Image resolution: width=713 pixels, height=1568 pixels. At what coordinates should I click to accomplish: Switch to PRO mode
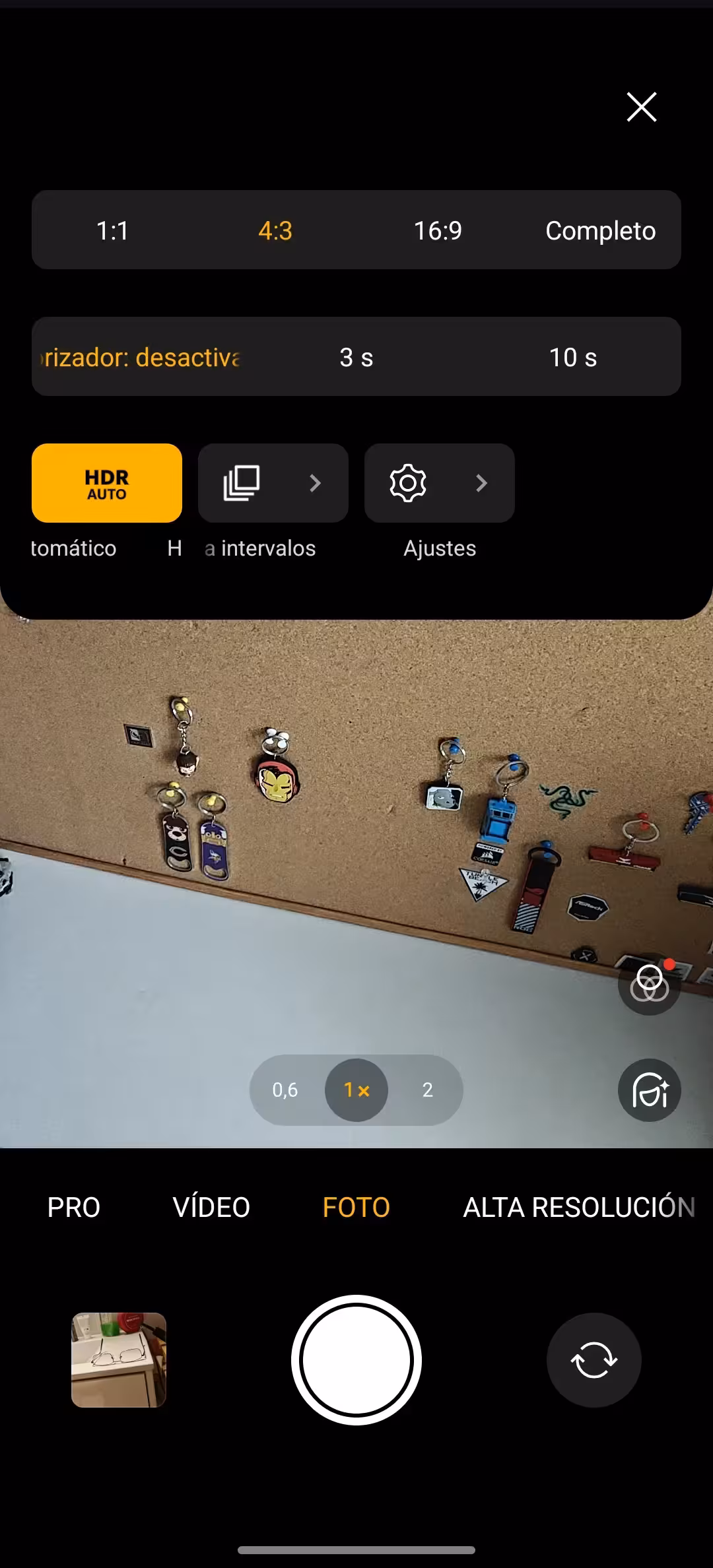click(x=74, y=1207)
